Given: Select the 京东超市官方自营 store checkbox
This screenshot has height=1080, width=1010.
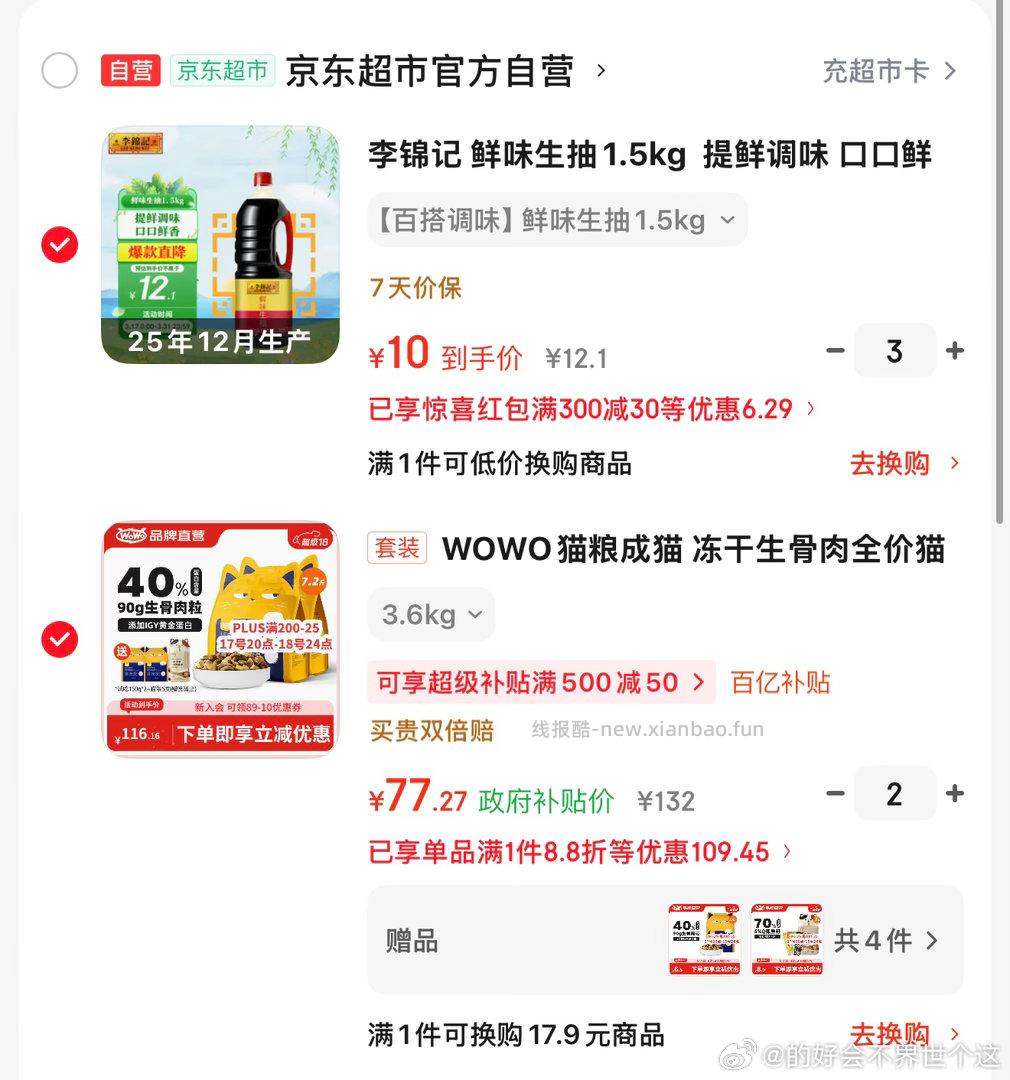Looking at the screenshot, I should click(x=60, y=71).
